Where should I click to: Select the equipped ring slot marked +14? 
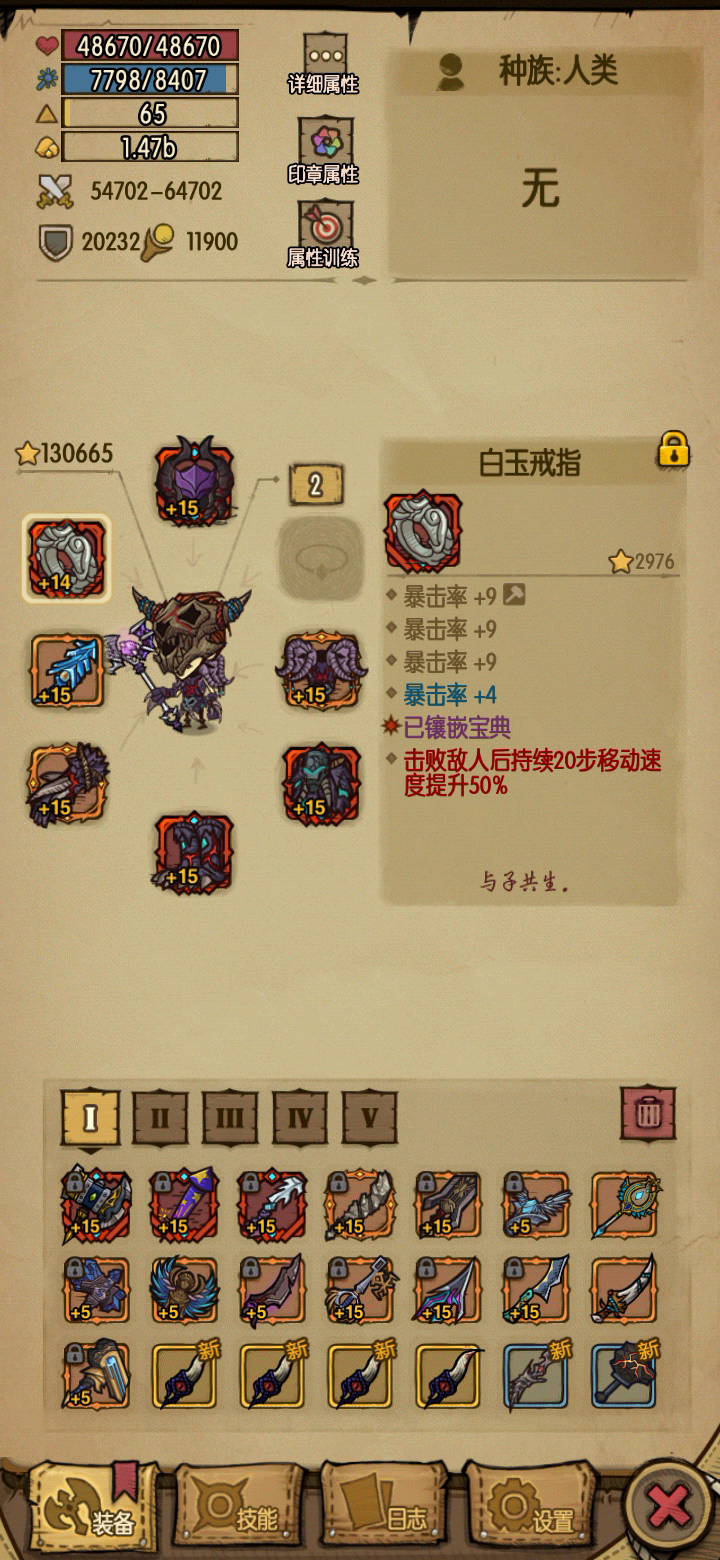click(x=67, y=558)
